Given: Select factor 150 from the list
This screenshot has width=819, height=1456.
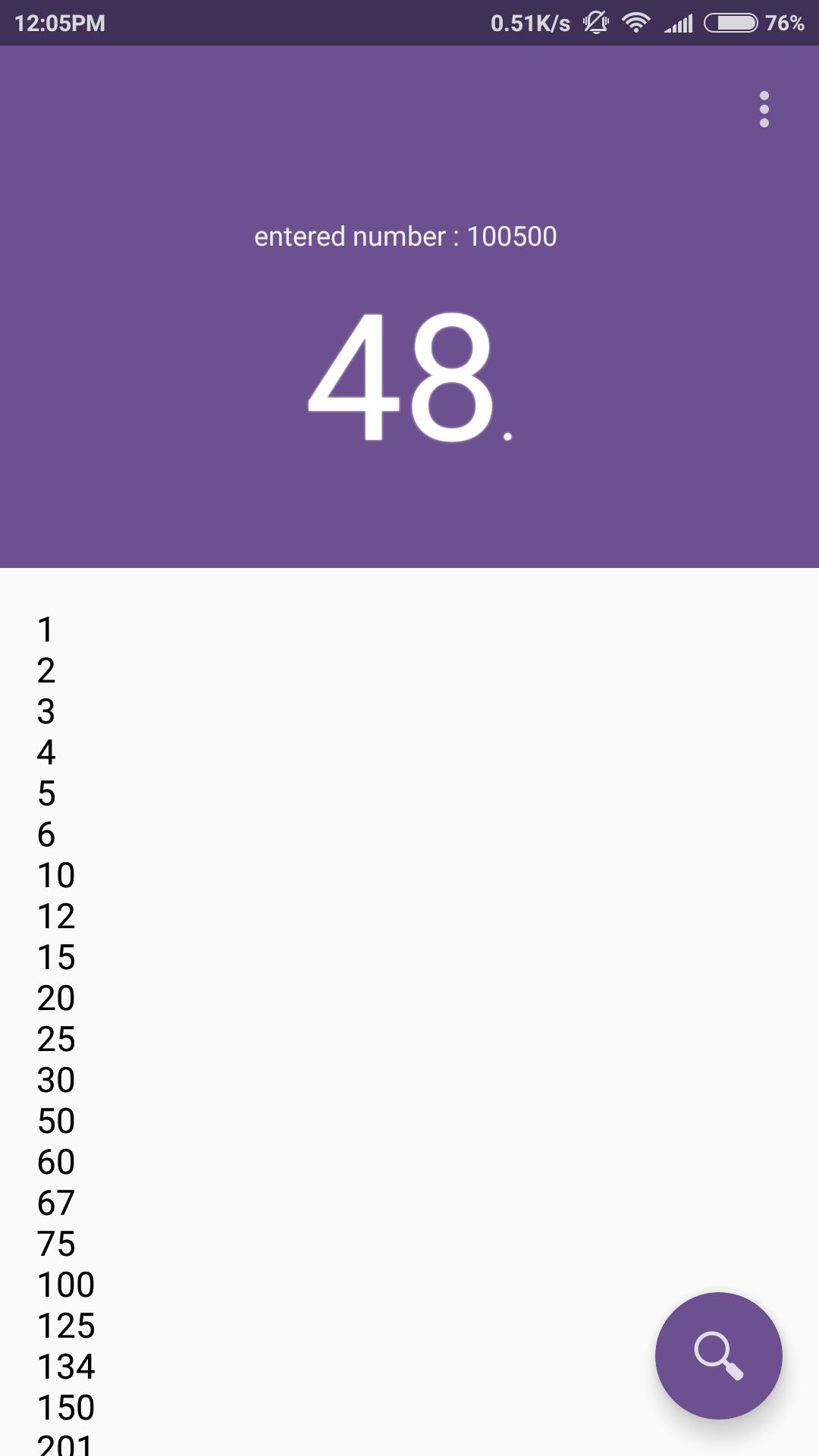Looking at the screenshot, I should tap(67, 1407).
